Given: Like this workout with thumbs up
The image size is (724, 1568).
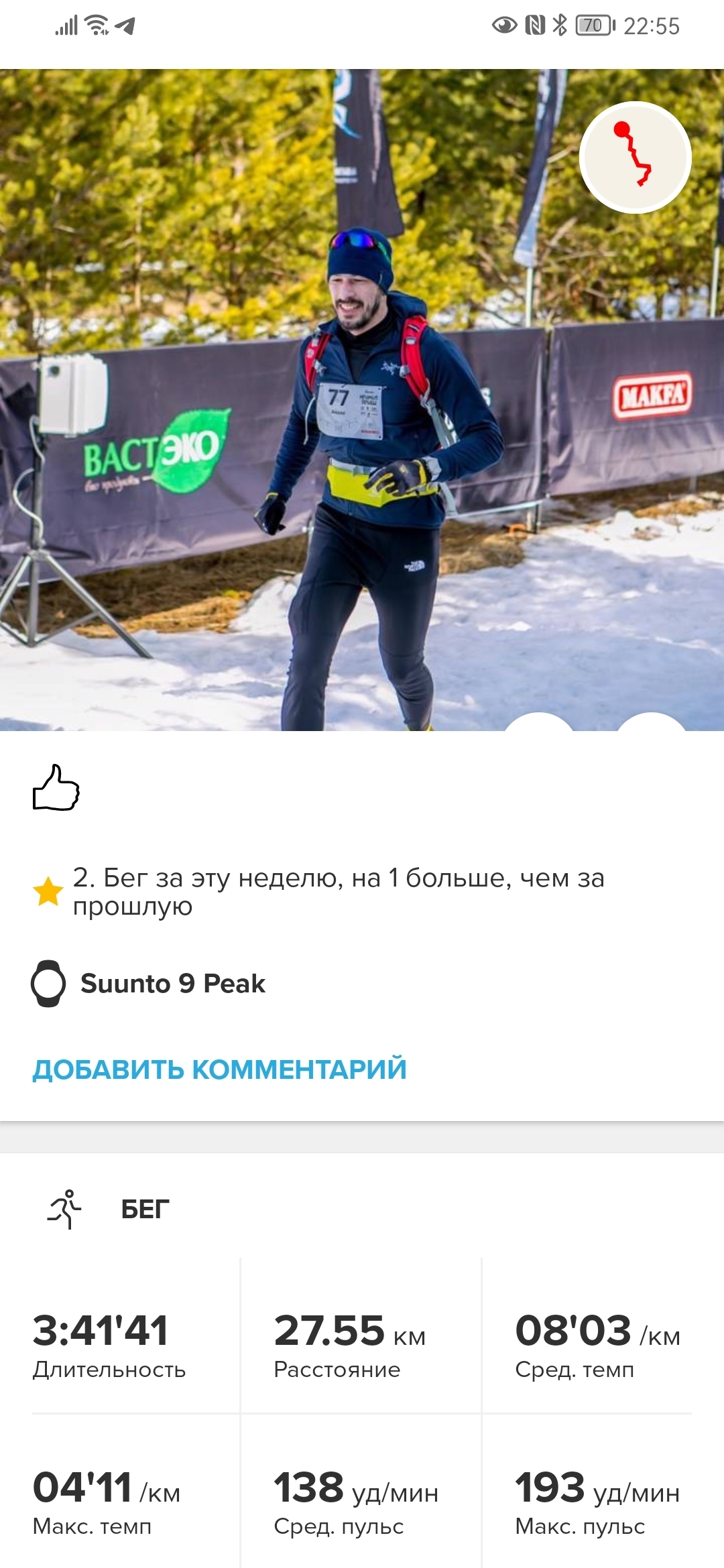Looking at the screenshot, I should [x=56, y=788].
